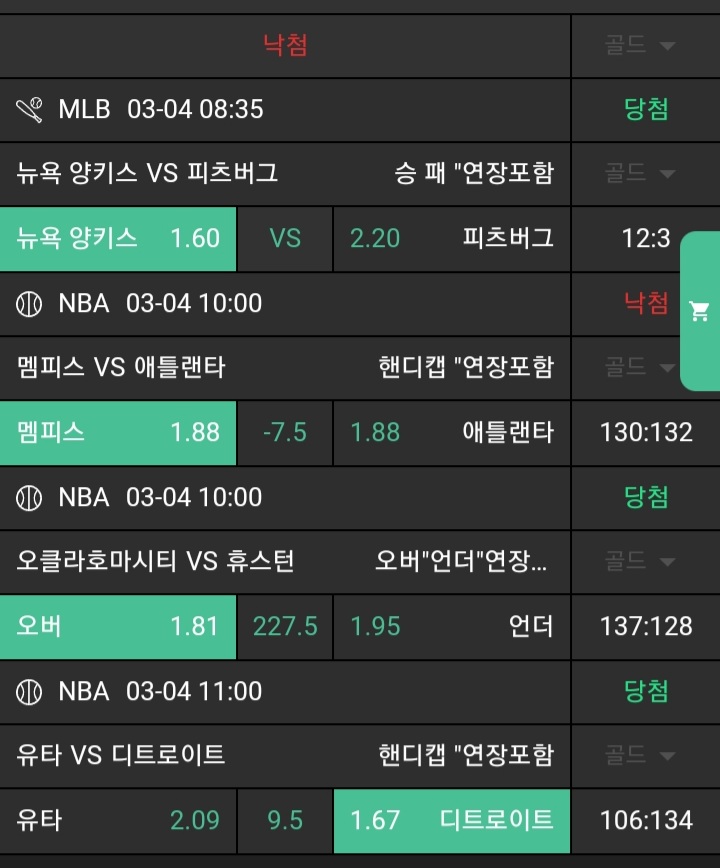
Task: Select 피츠버그 at 2.20 odds
Action: click(451, 239)
